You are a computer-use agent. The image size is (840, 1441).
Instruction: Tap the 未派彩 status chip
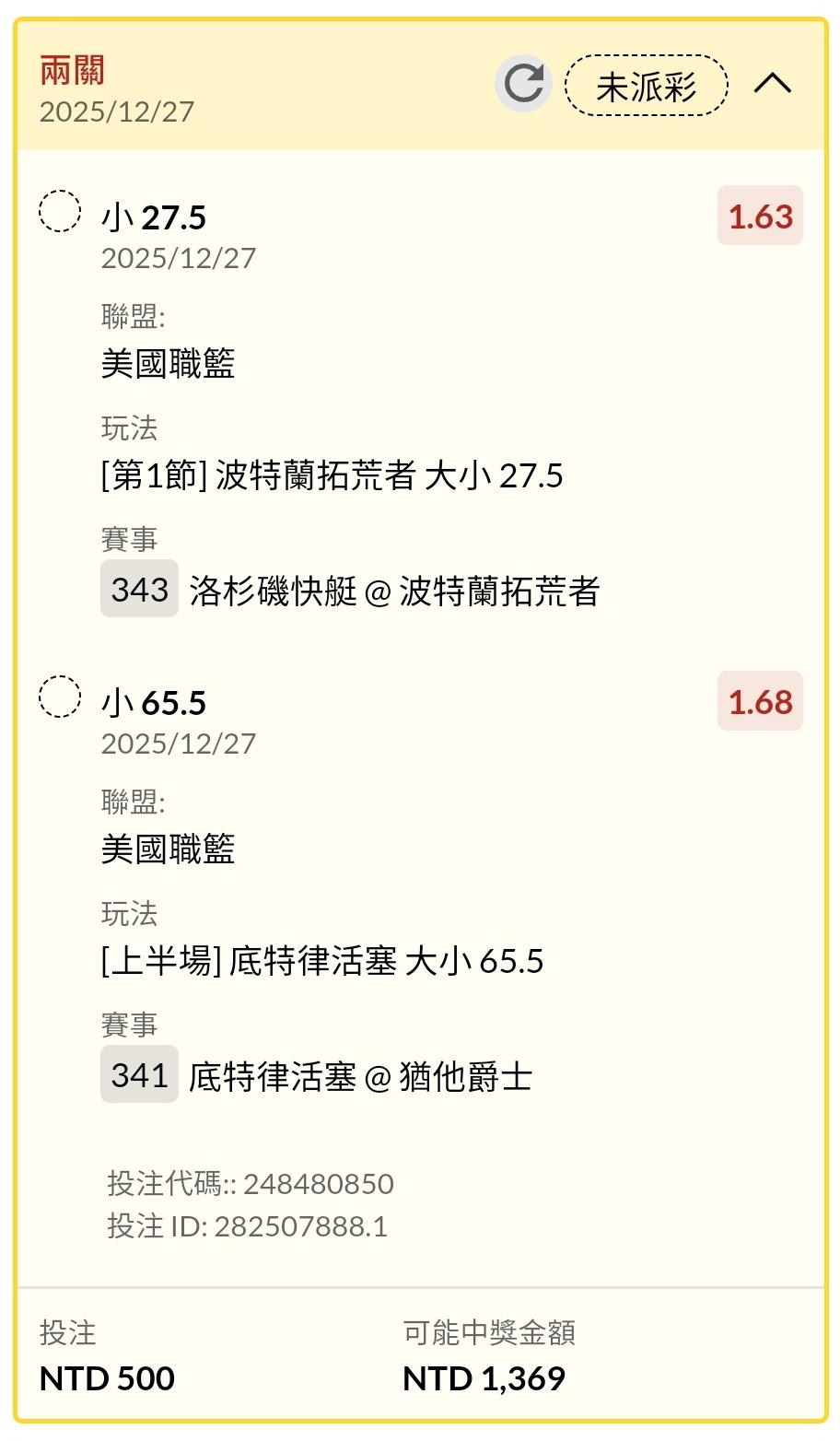pyautogui.click(x=646, y=86)
